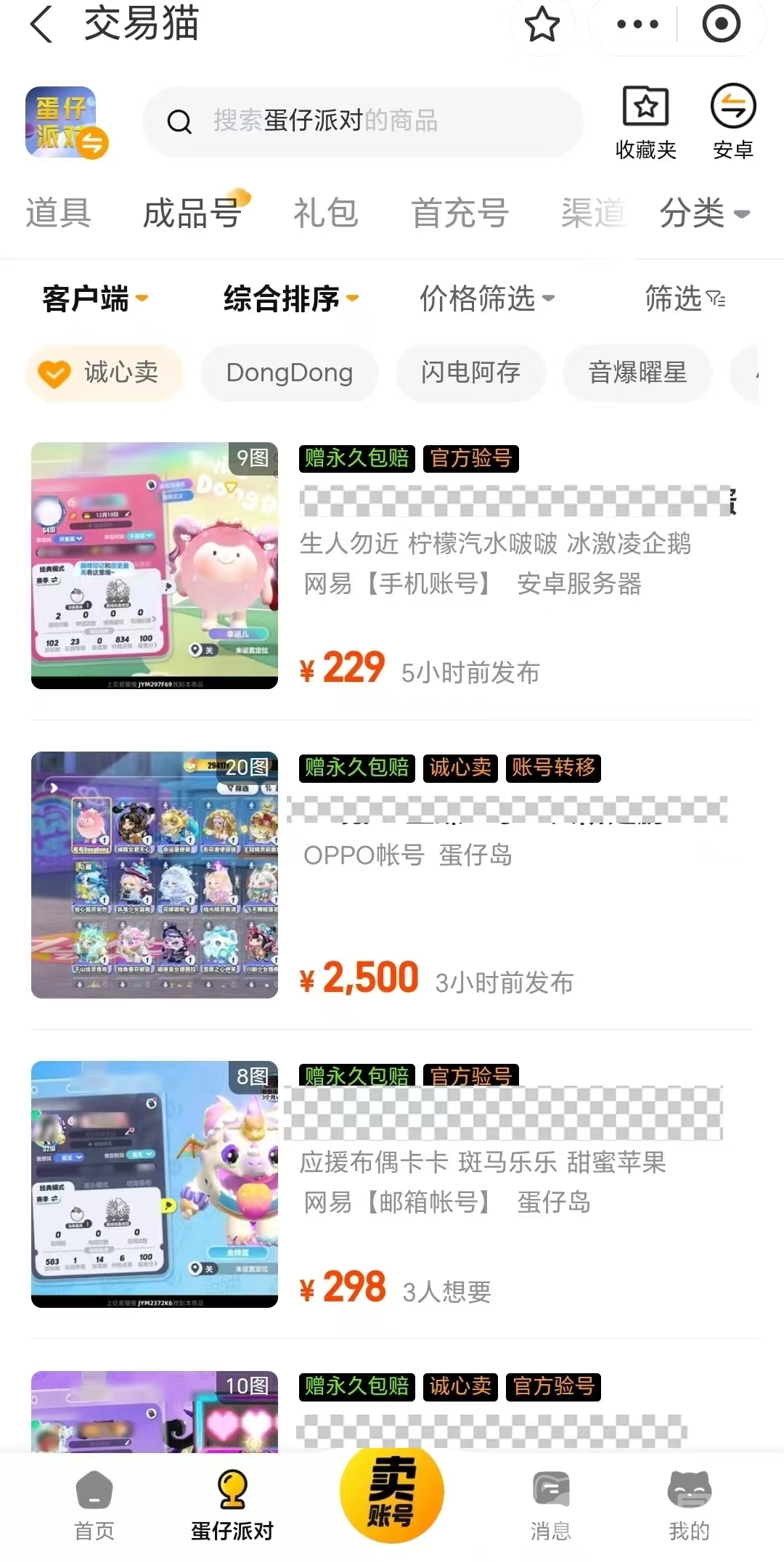Open the three-dot overflow menu

[x=637, y=24]
